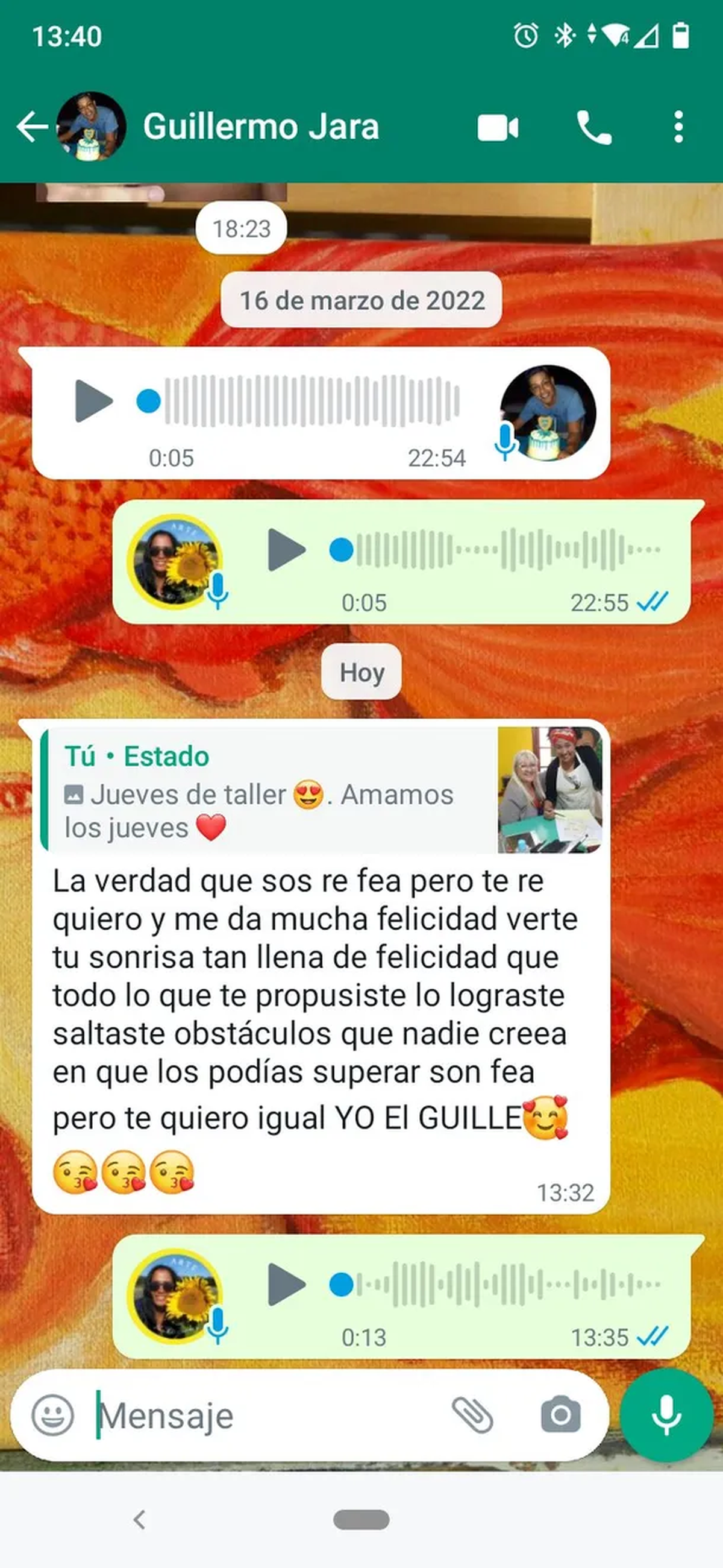The image size is (723, 1568).
Task: Open the emoji picker
Action: (53, 1415)
